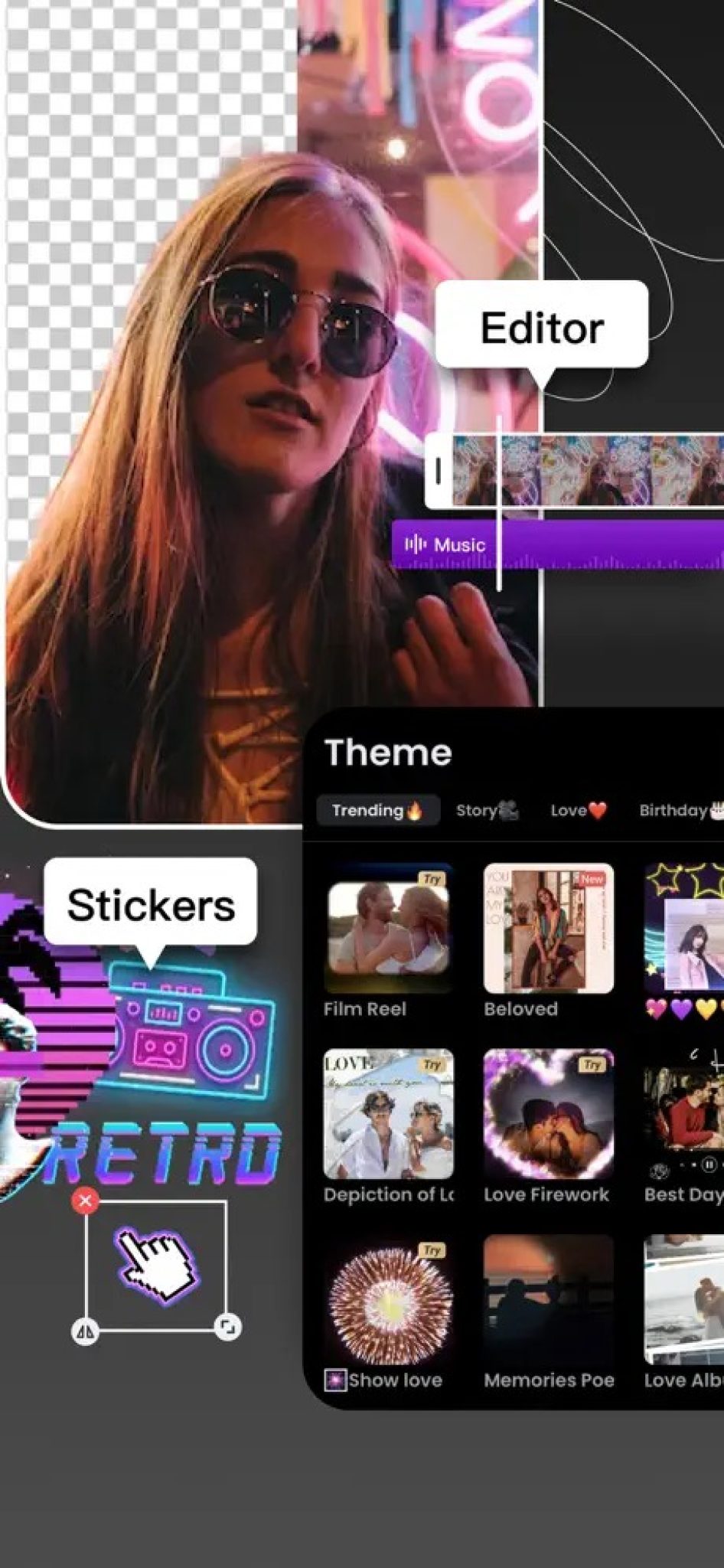
Task: Click the fireworks icon beside Show love
Action: coord(334,1380)
